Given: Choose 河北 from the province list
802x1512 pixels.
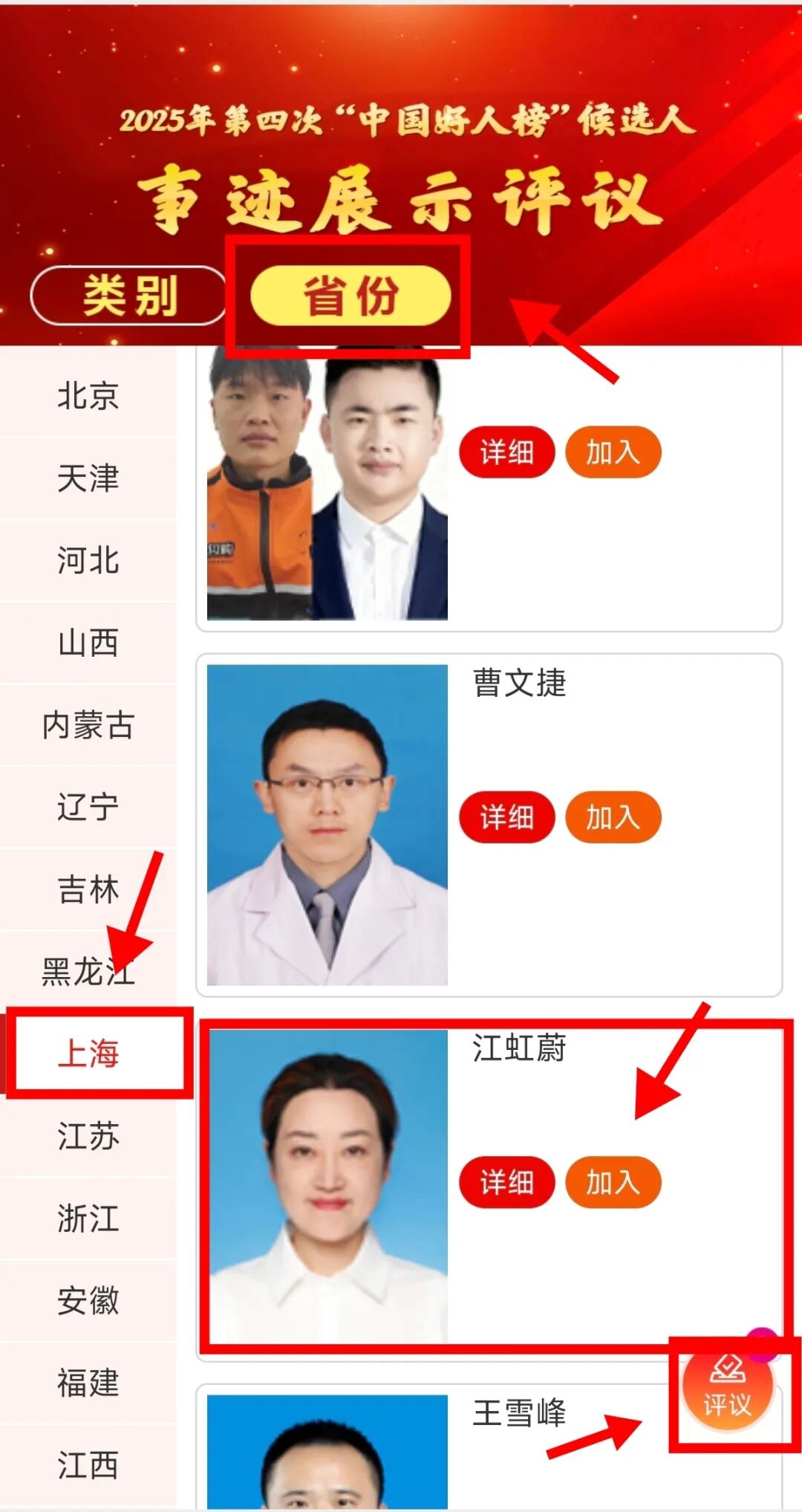Looking at the screenshot, I should coord(88,560).
